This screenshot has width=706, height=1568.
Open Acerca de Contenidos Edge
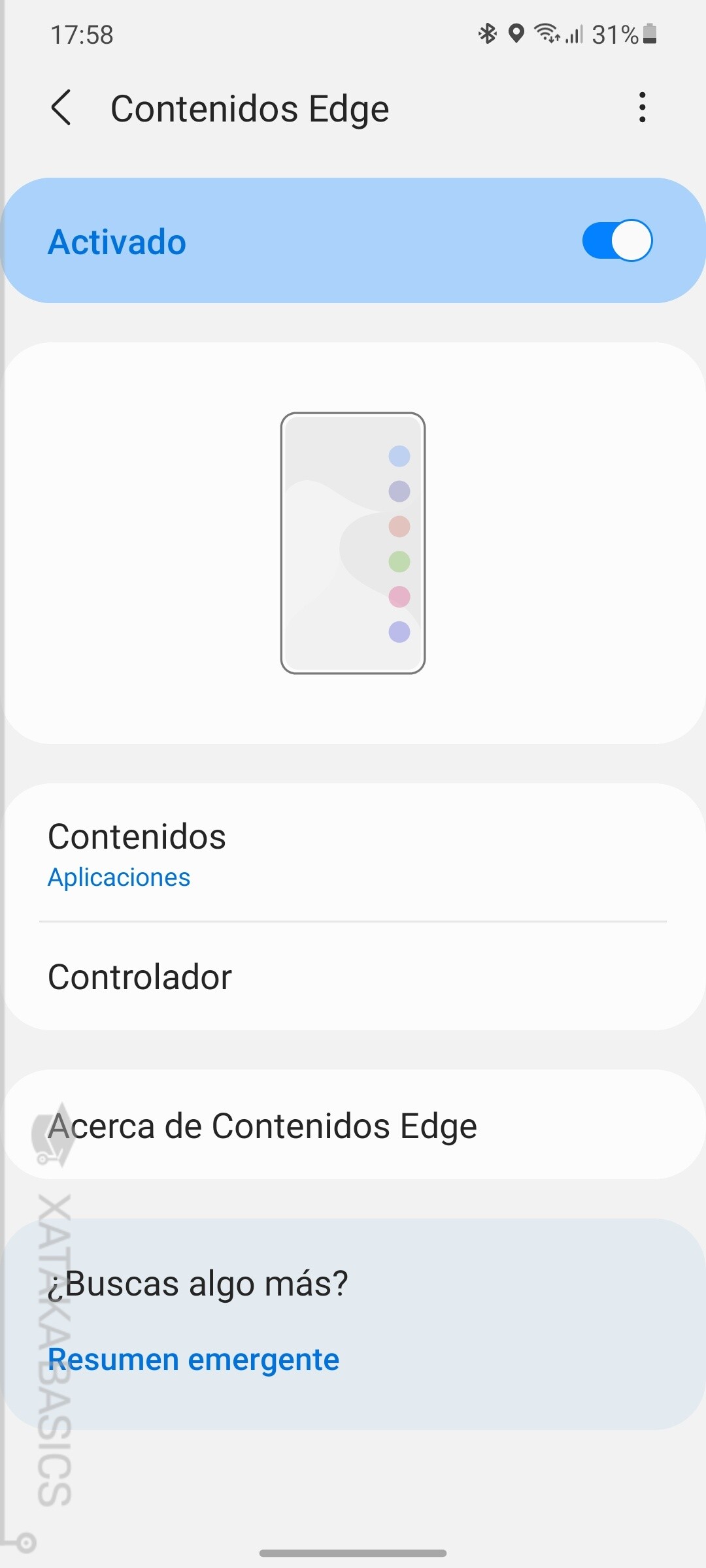coord(353,1125)
